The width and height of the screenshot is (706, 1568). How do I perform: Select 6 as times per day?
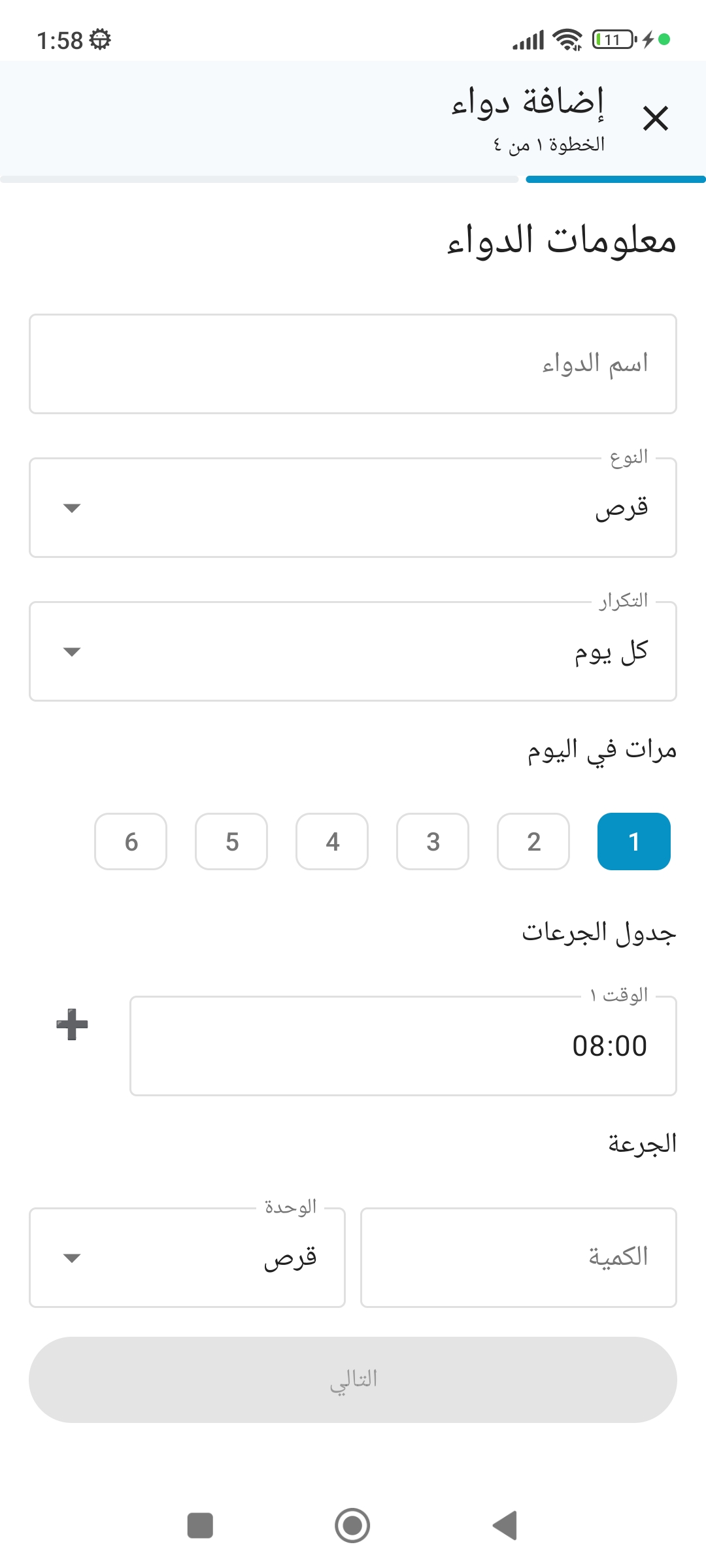(x=130, y=841)
